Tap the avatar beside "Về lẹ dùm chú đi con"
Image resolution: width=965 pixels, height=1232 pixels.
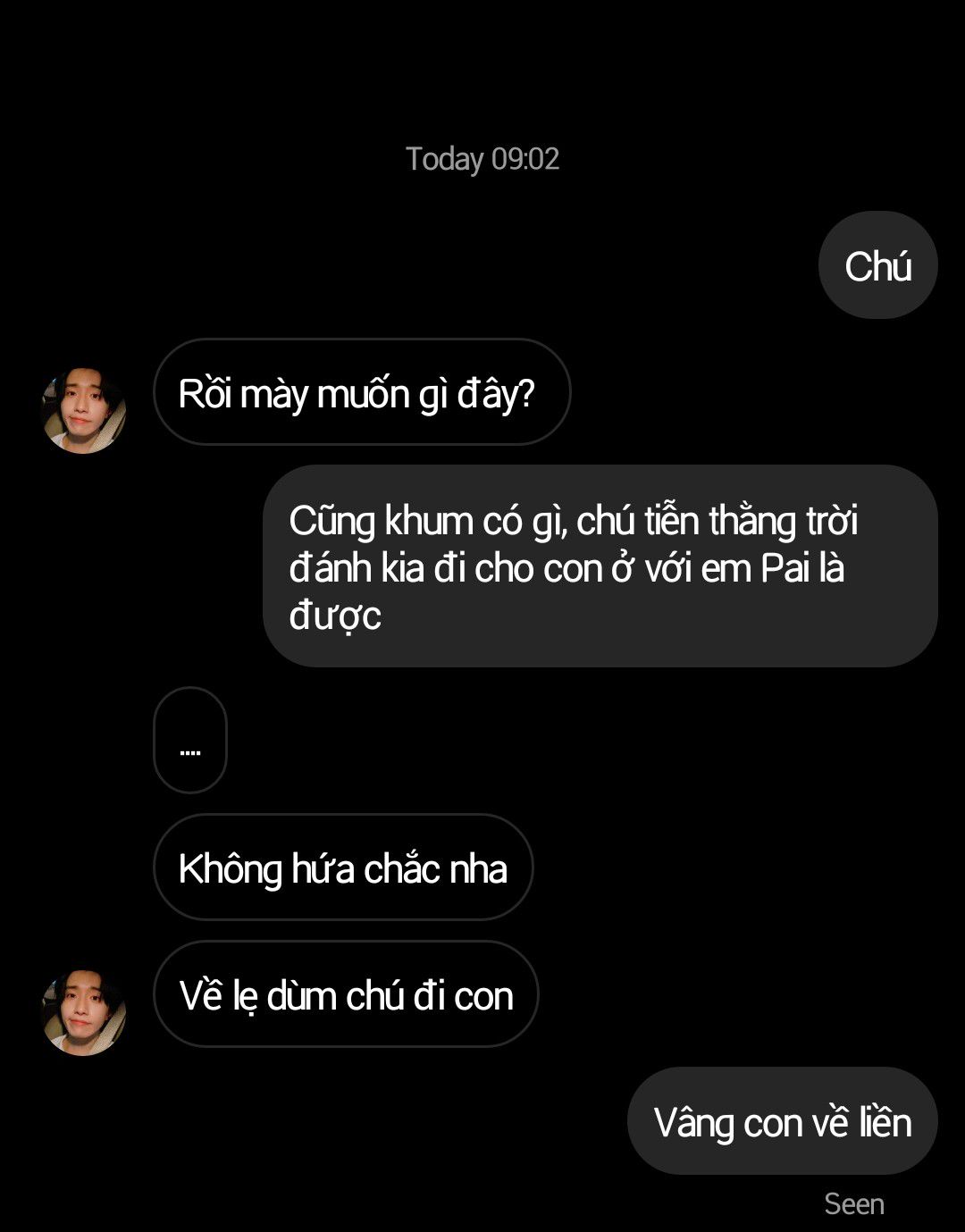click(x=84, y=1013)
